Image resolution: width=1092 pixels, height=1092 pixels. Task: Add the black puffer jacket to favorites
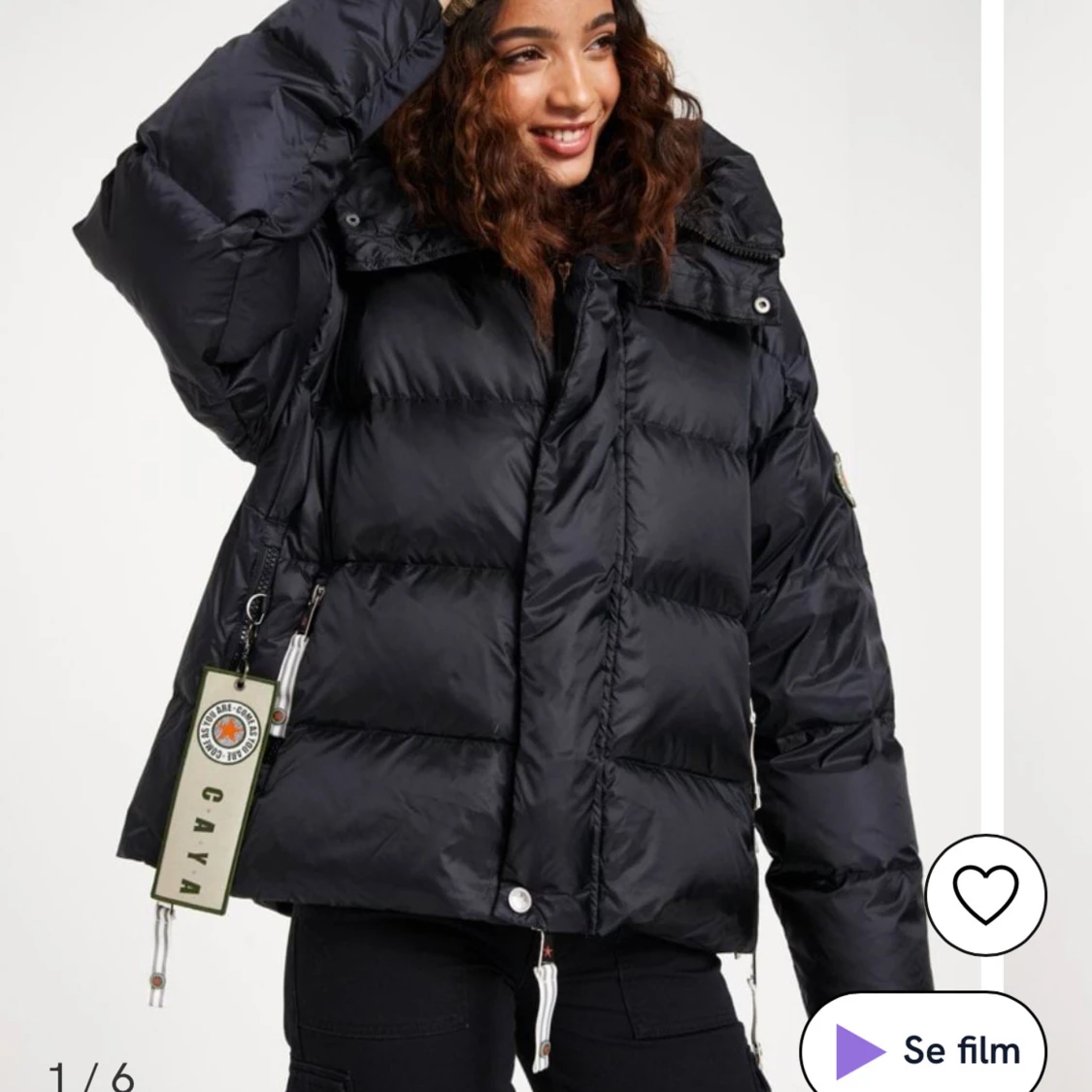coord(985,892)
